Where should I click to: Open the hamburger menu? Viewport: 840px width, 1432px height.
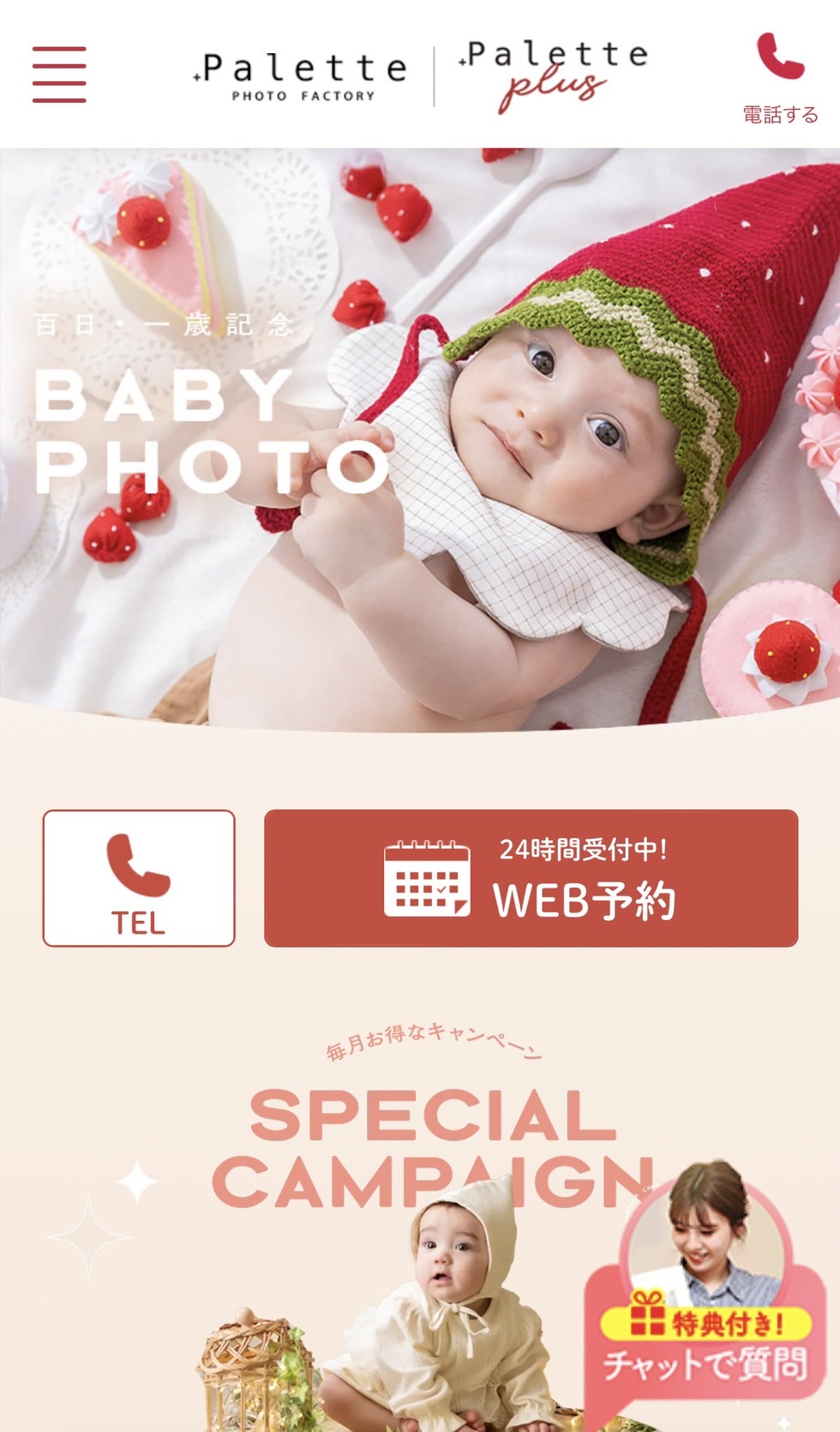pyautogui.click(x=59, y=75)
